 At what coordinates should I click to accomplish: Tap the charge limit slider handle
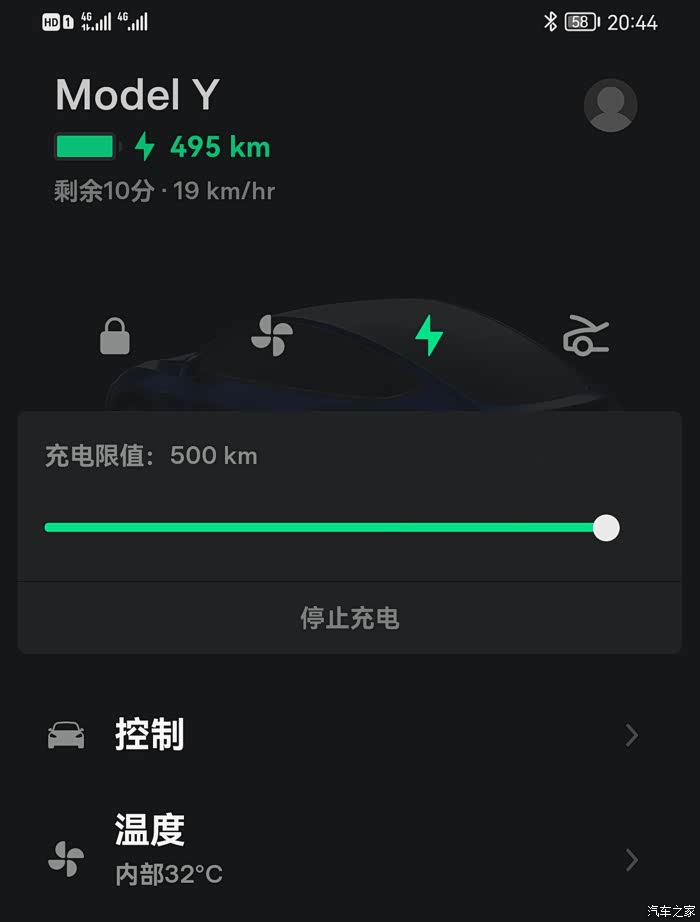point(606,528)
